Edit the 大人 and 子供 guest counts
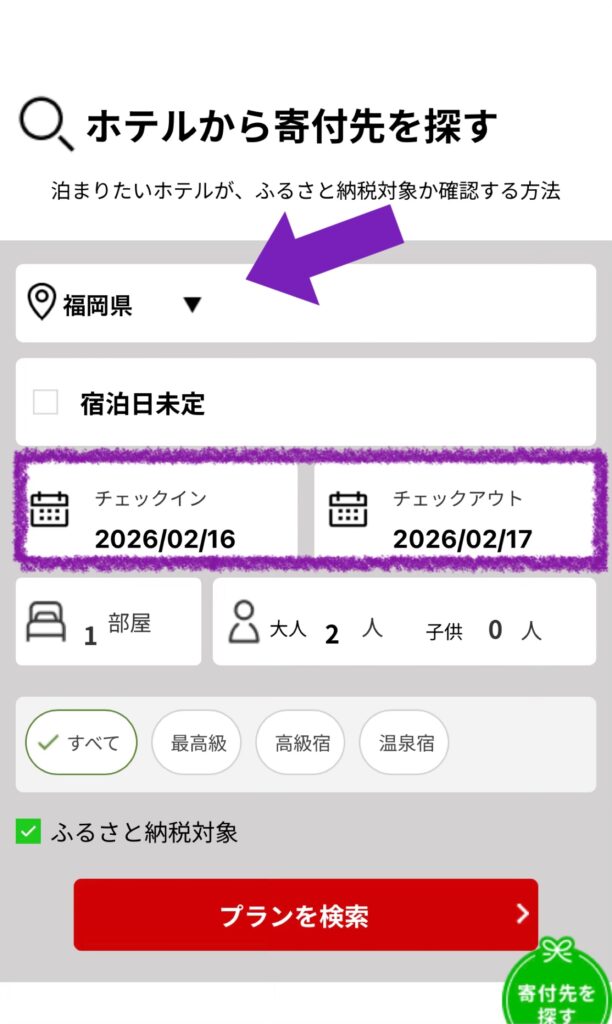Screen dimensions: 612x1024 pos(404,622)
